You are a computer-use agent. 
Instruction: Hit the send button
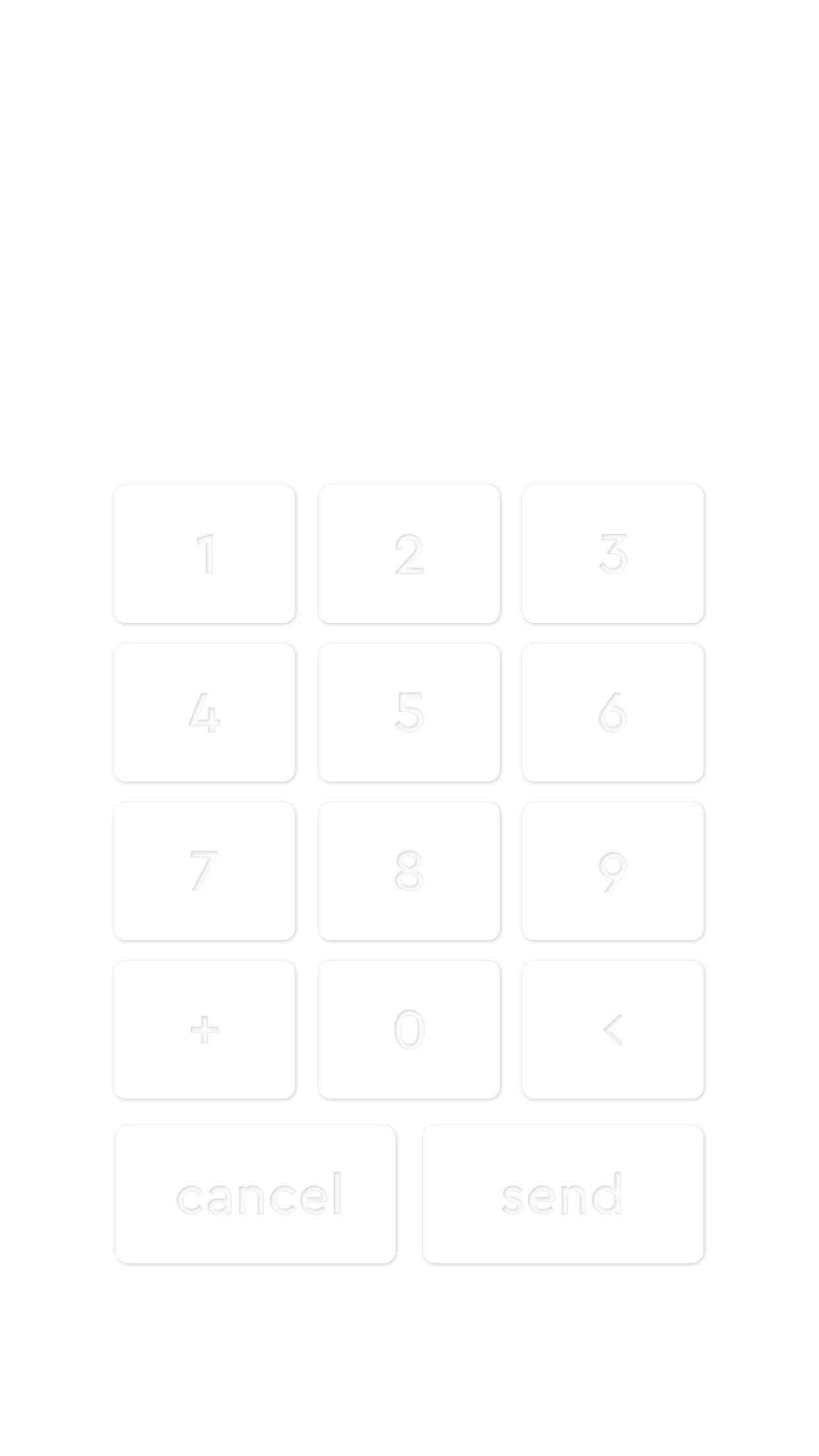563,1194
